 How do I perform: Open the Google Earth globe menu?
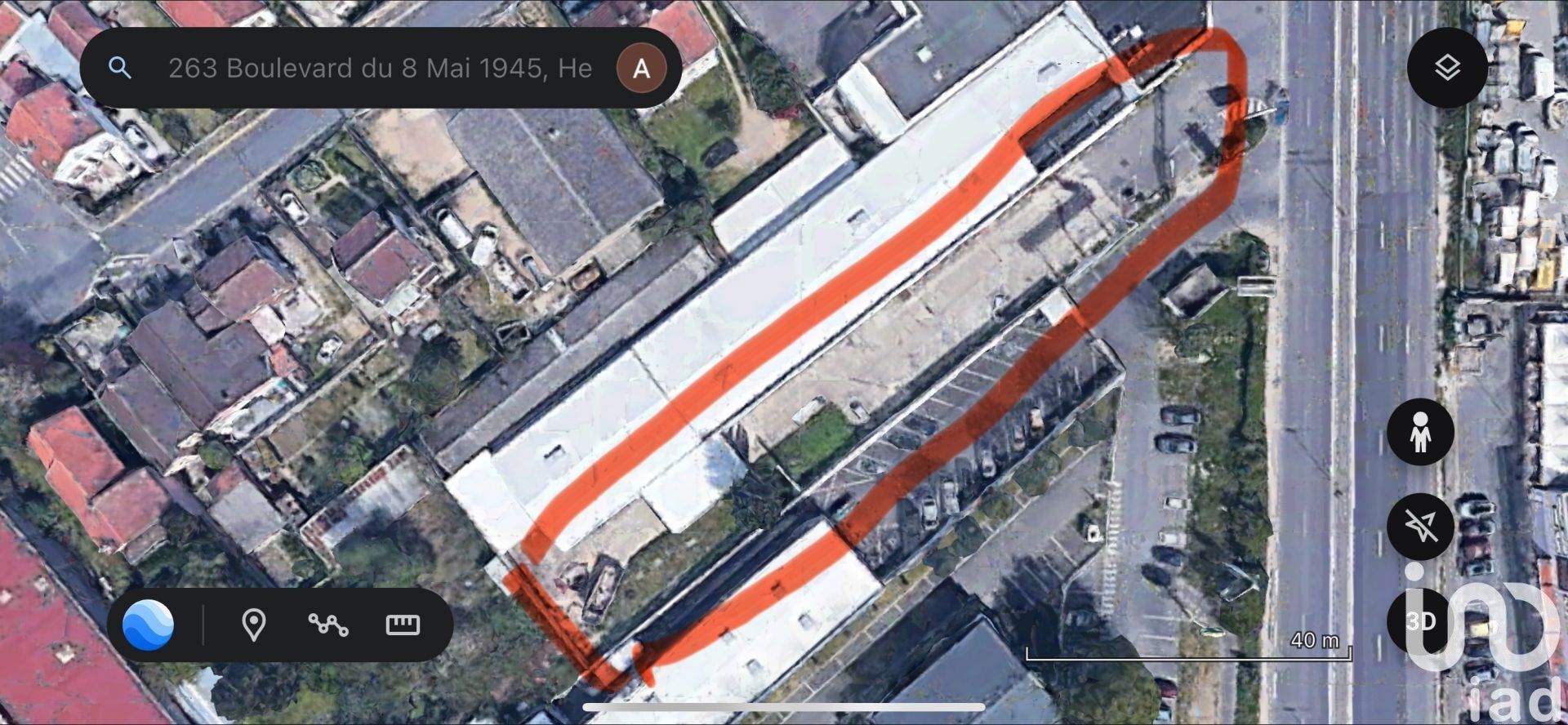148,625
